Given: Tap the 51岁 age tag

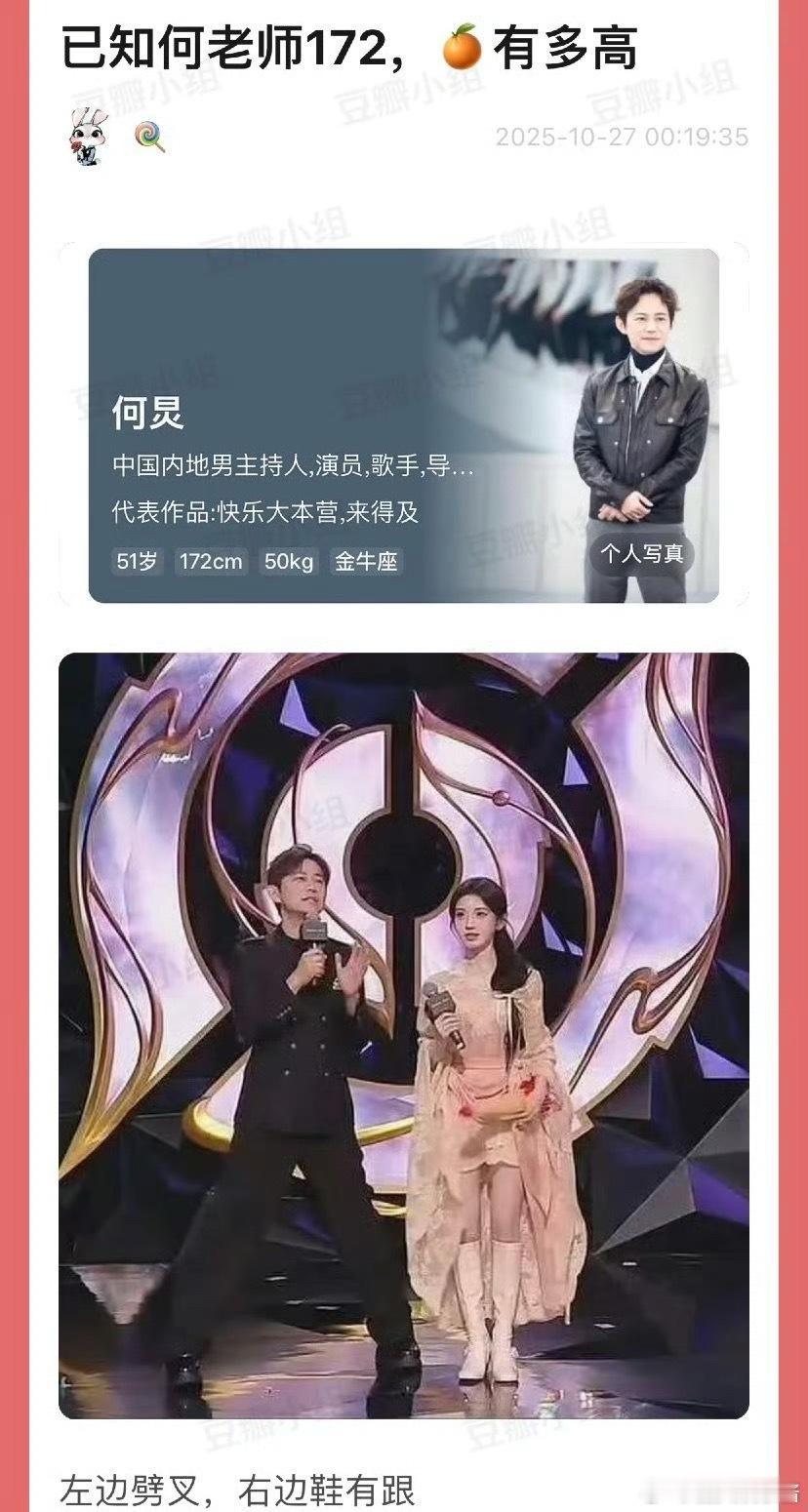Looking at the screenshot, I should [x=136, y=562].
